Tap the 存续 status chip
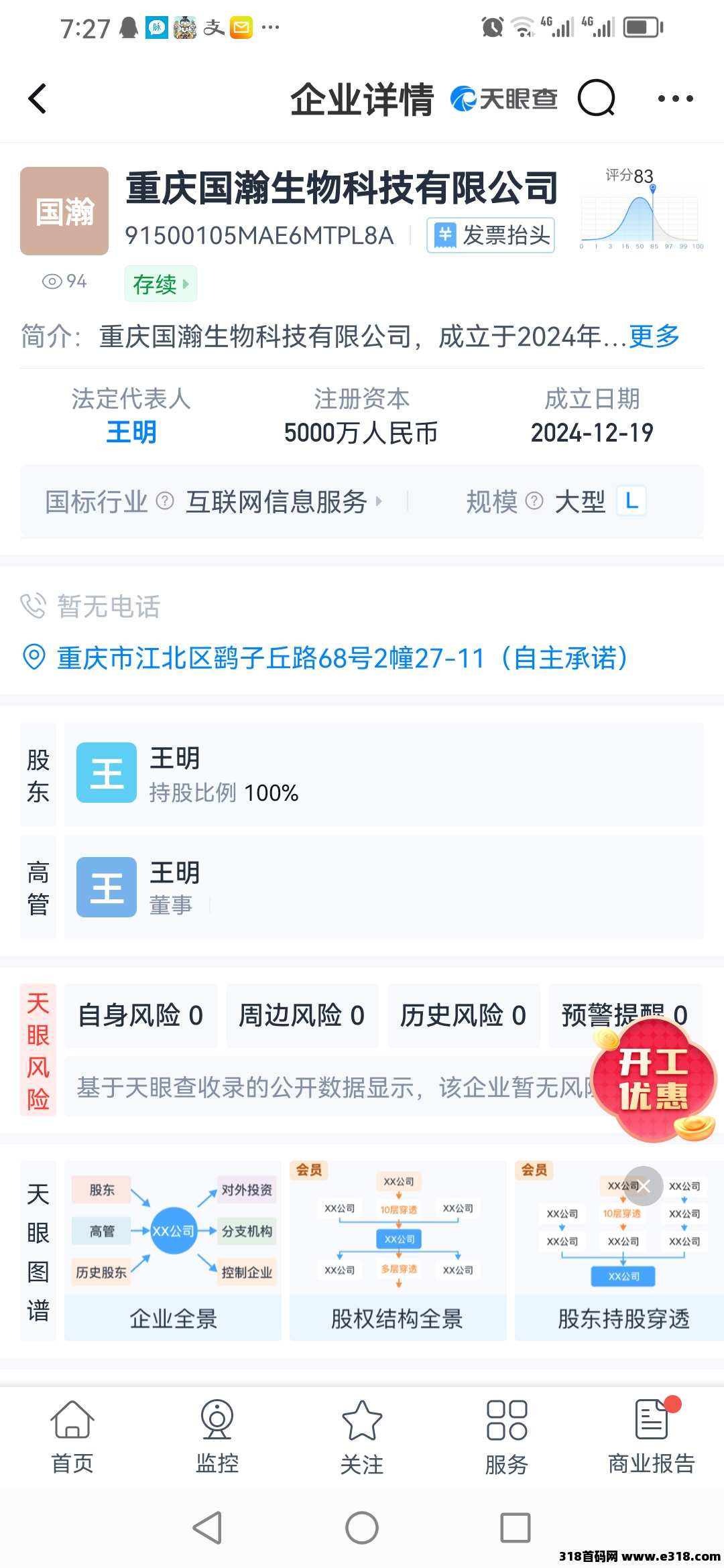Viewport: 724px width, 1568px height. click(x=160, y=284)
